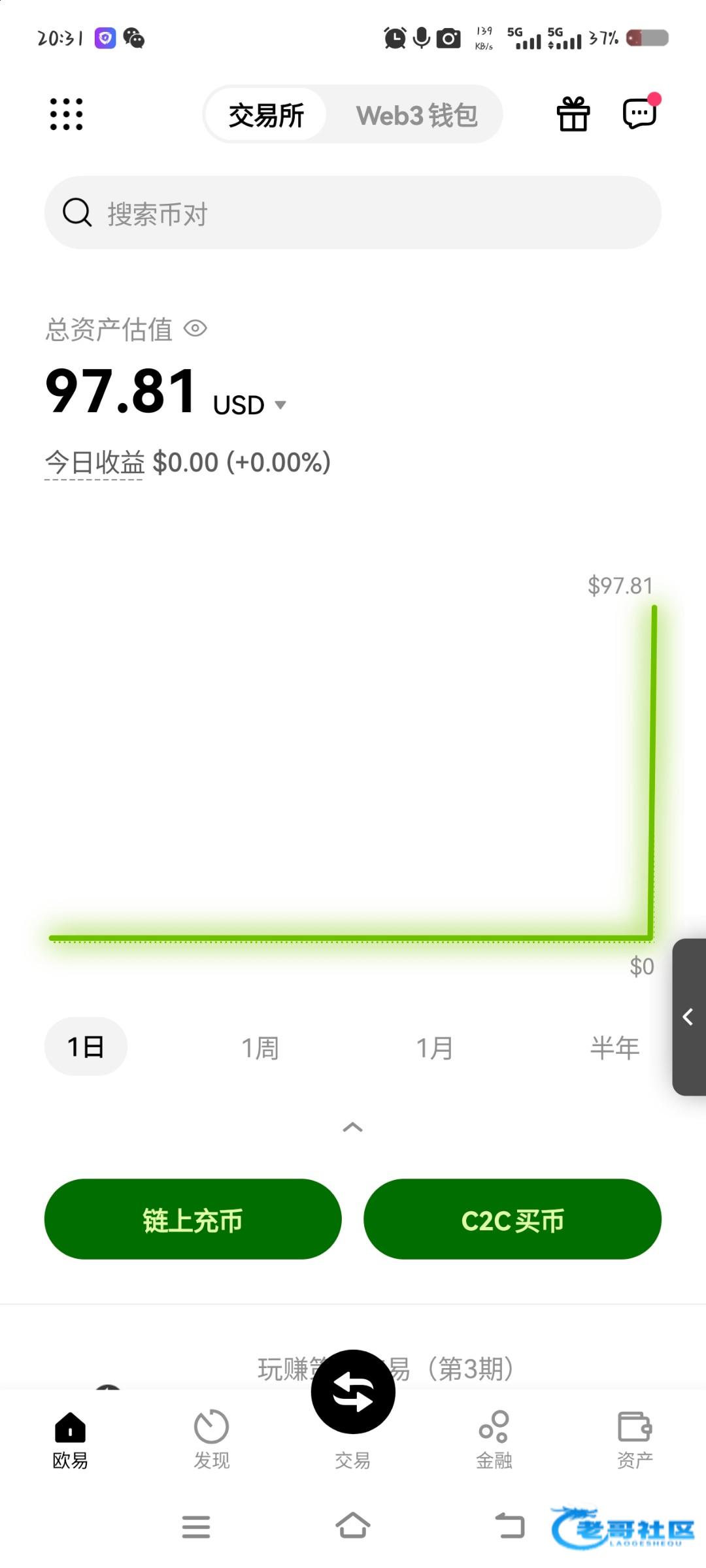Switch to the Web3钱包 tab

[416, 115]
